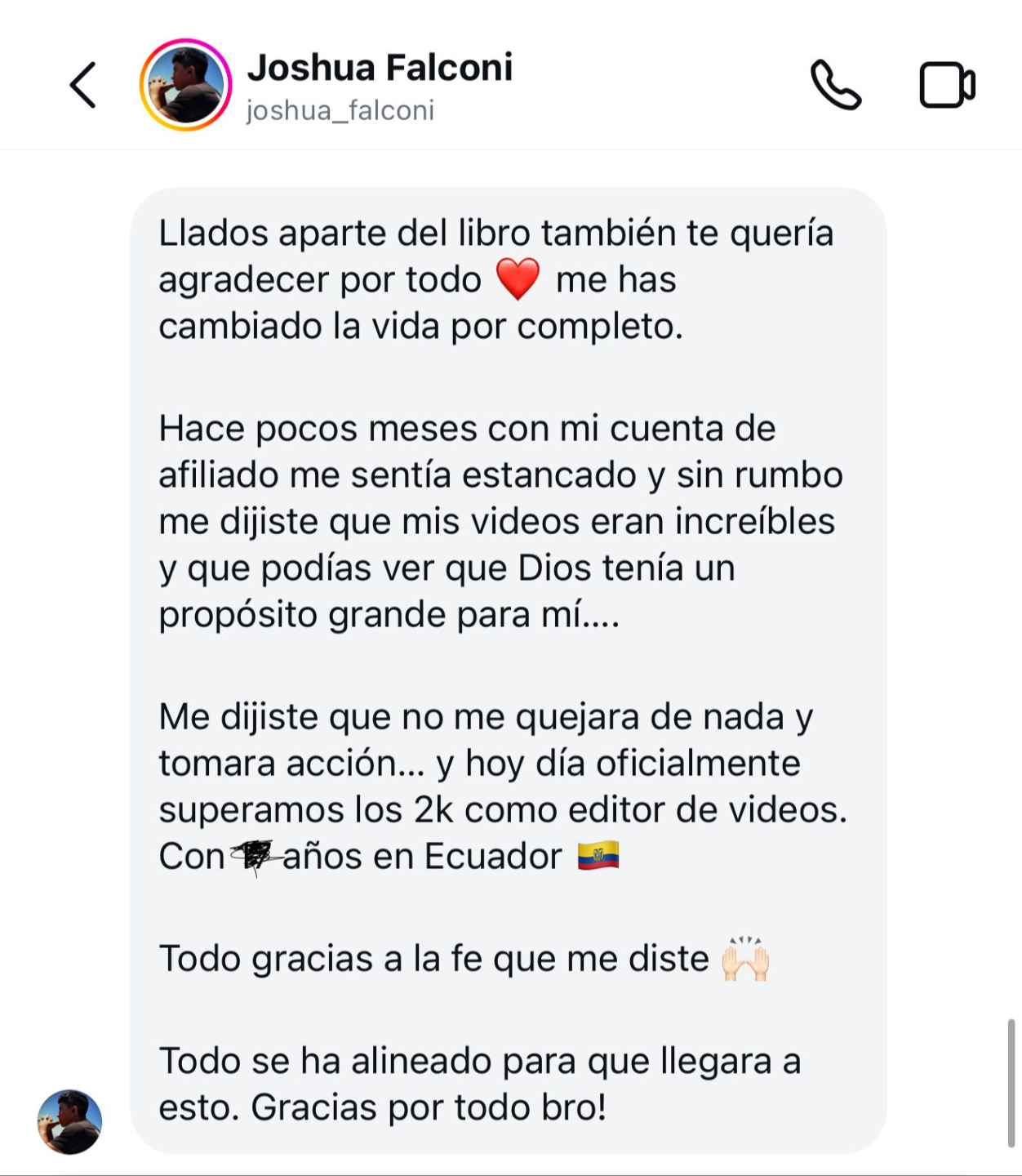View Joshua Falconi's story from header avatar
Image resolution: width=1022 pixels, height=1176 pixels.
[x=185, y=85]
